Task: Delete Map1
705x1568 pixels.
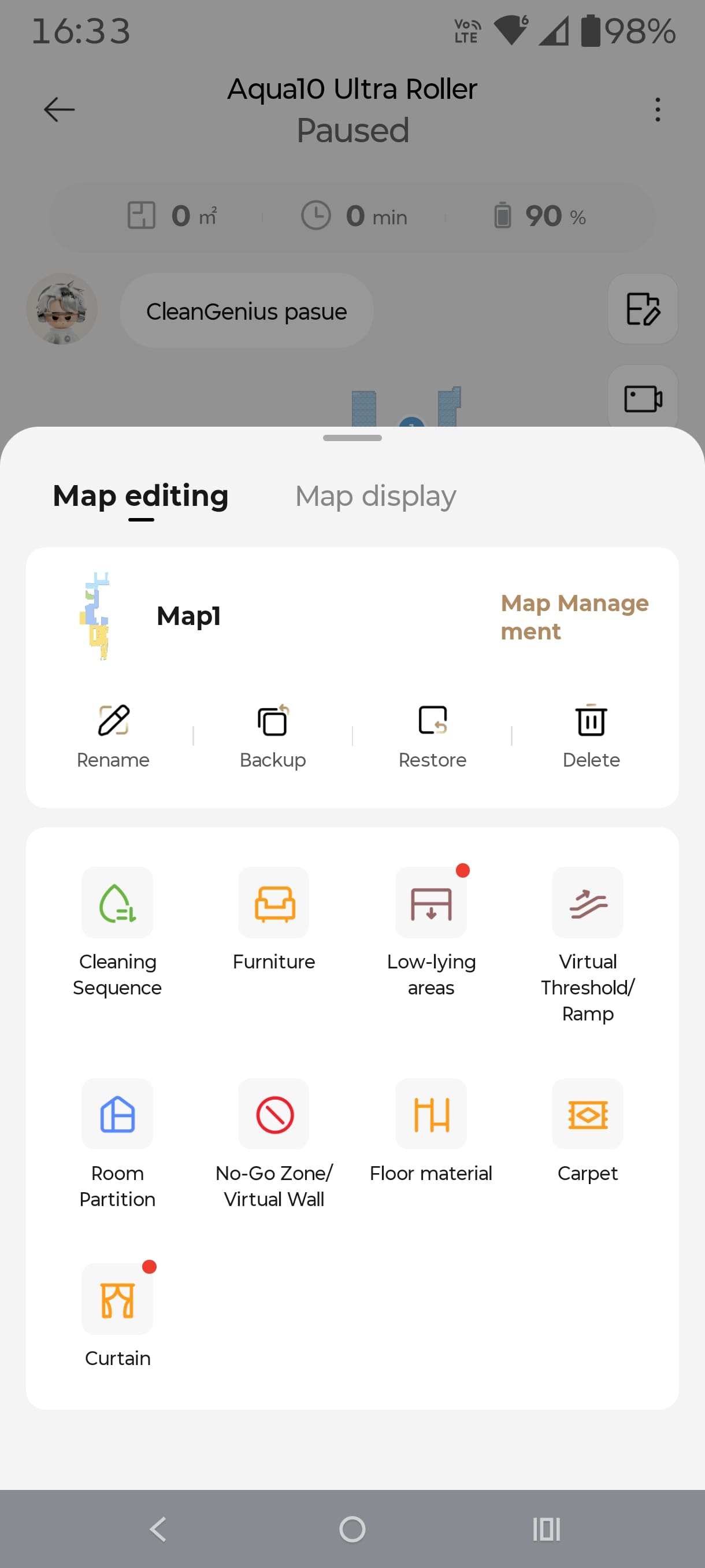Action: [591, 735]
